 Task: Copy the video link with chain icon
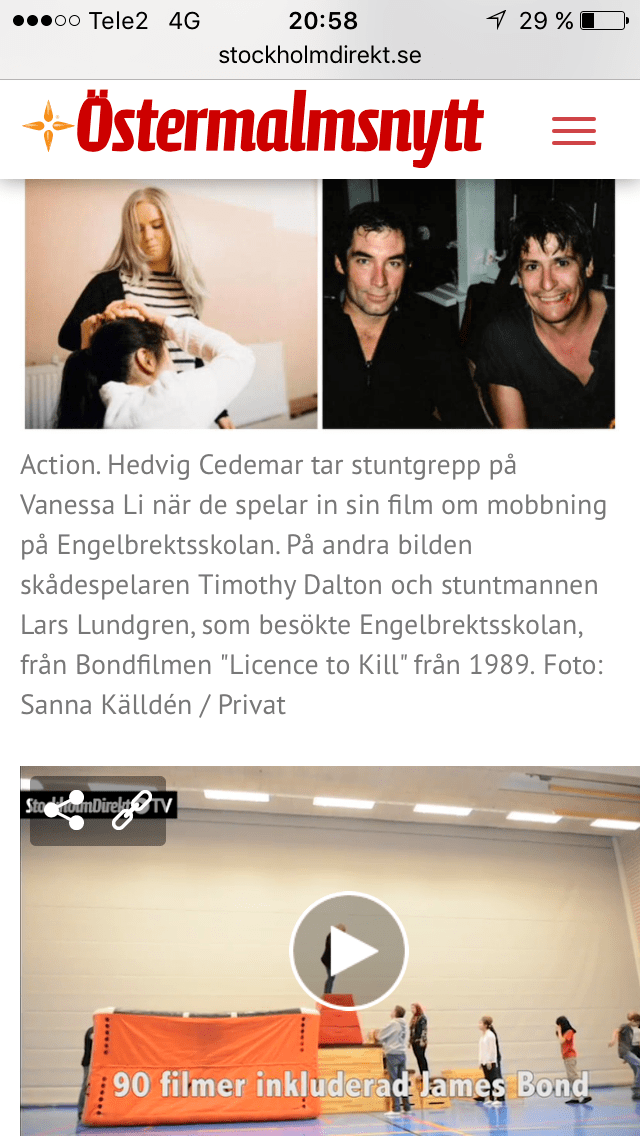[131, 810]
